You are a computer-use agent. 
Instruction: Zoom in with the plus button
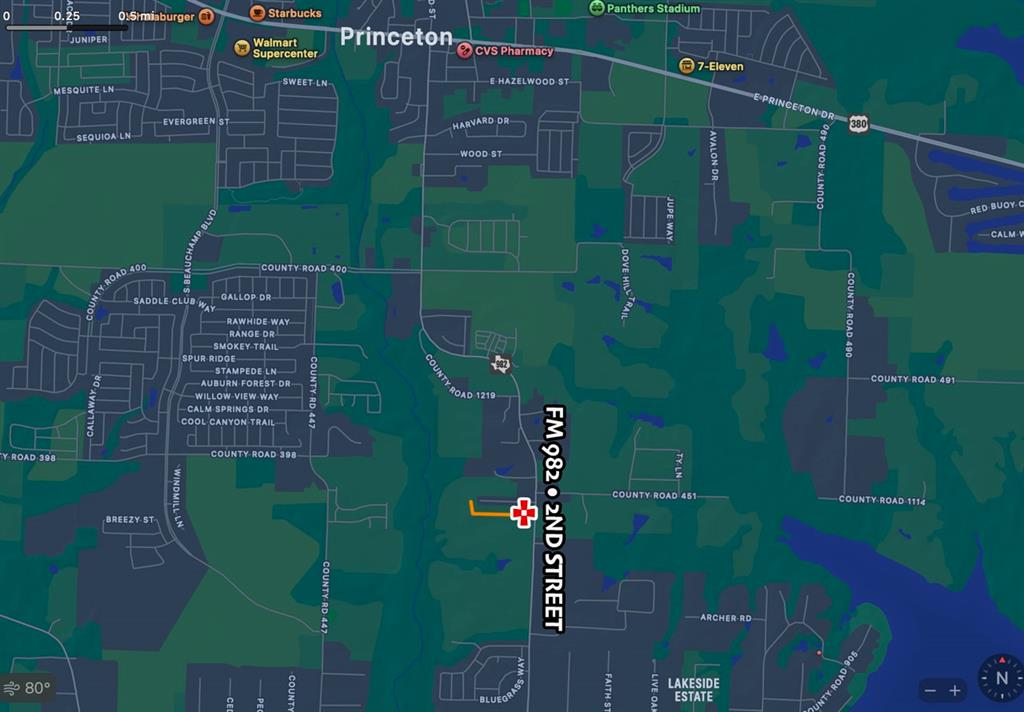[x=955, y=690]
